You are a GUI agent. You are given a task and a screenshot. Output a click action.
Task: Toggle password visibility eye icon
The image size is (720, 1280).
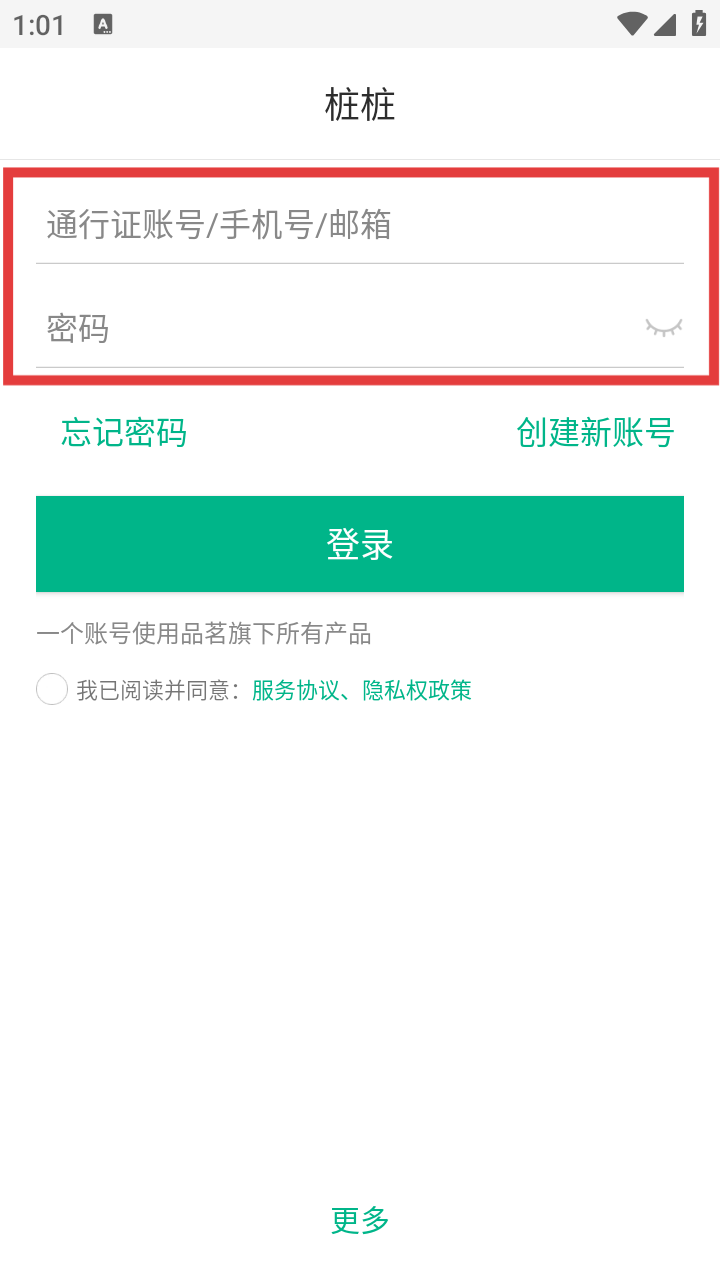663,328
